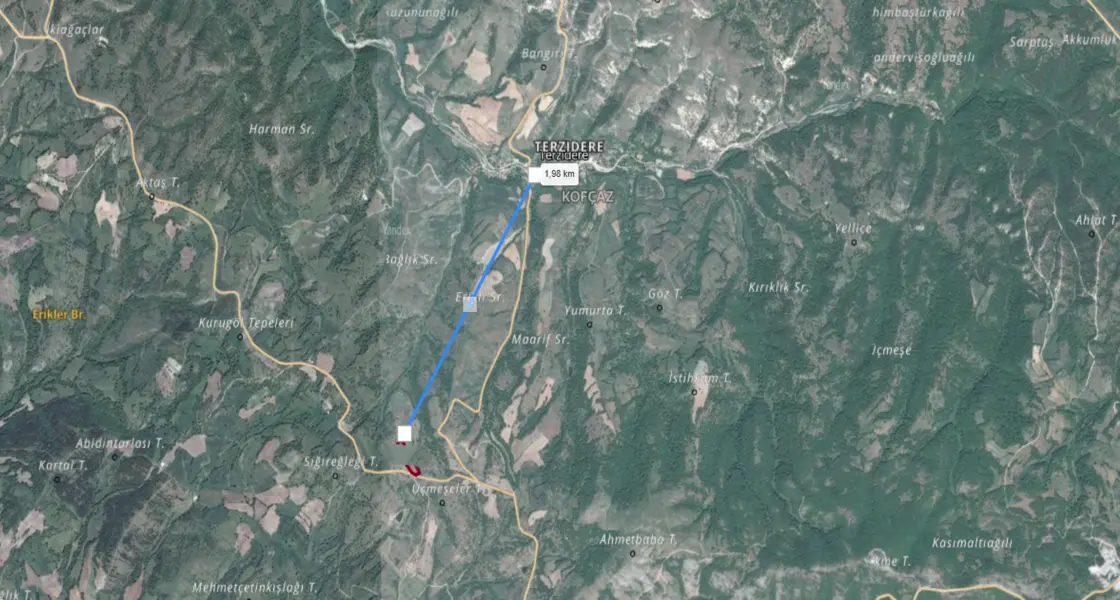
Task: Tap the ruler start point white square
Action: (404, 433)
